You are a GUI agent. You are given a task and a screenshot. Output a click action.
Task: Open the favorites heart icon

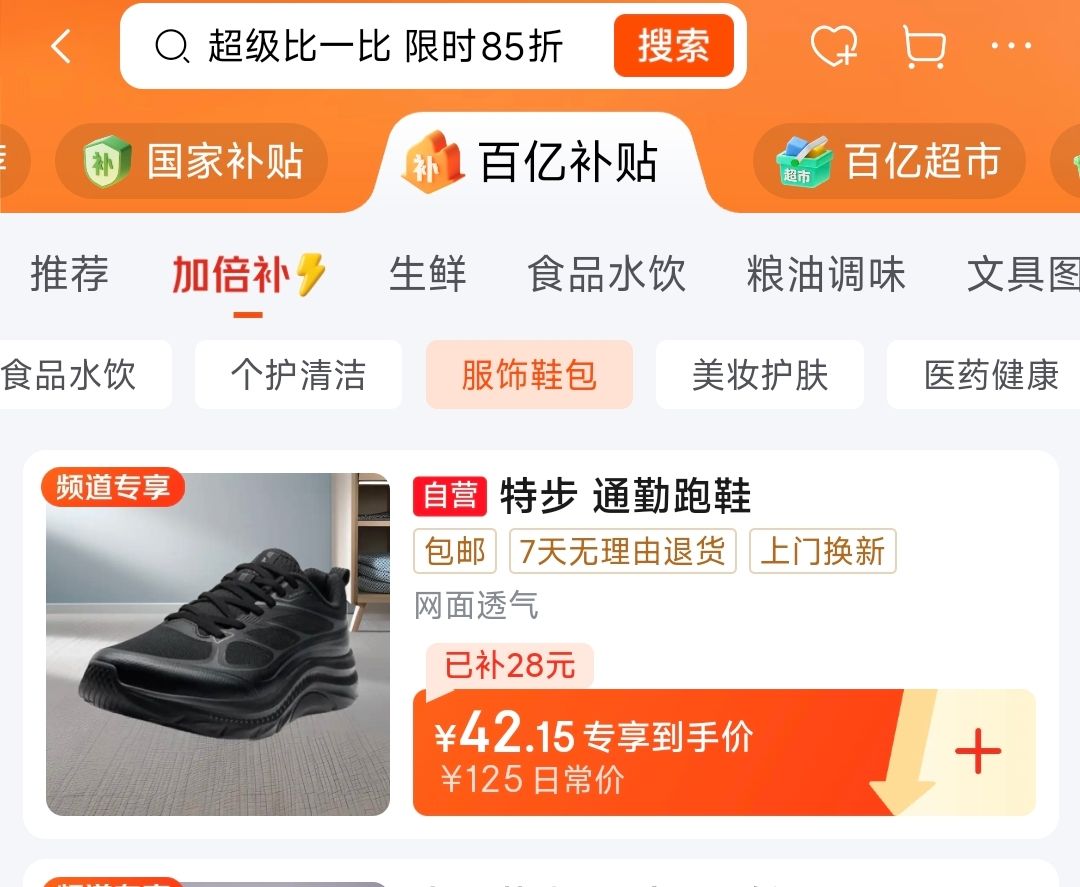[834, 46]
